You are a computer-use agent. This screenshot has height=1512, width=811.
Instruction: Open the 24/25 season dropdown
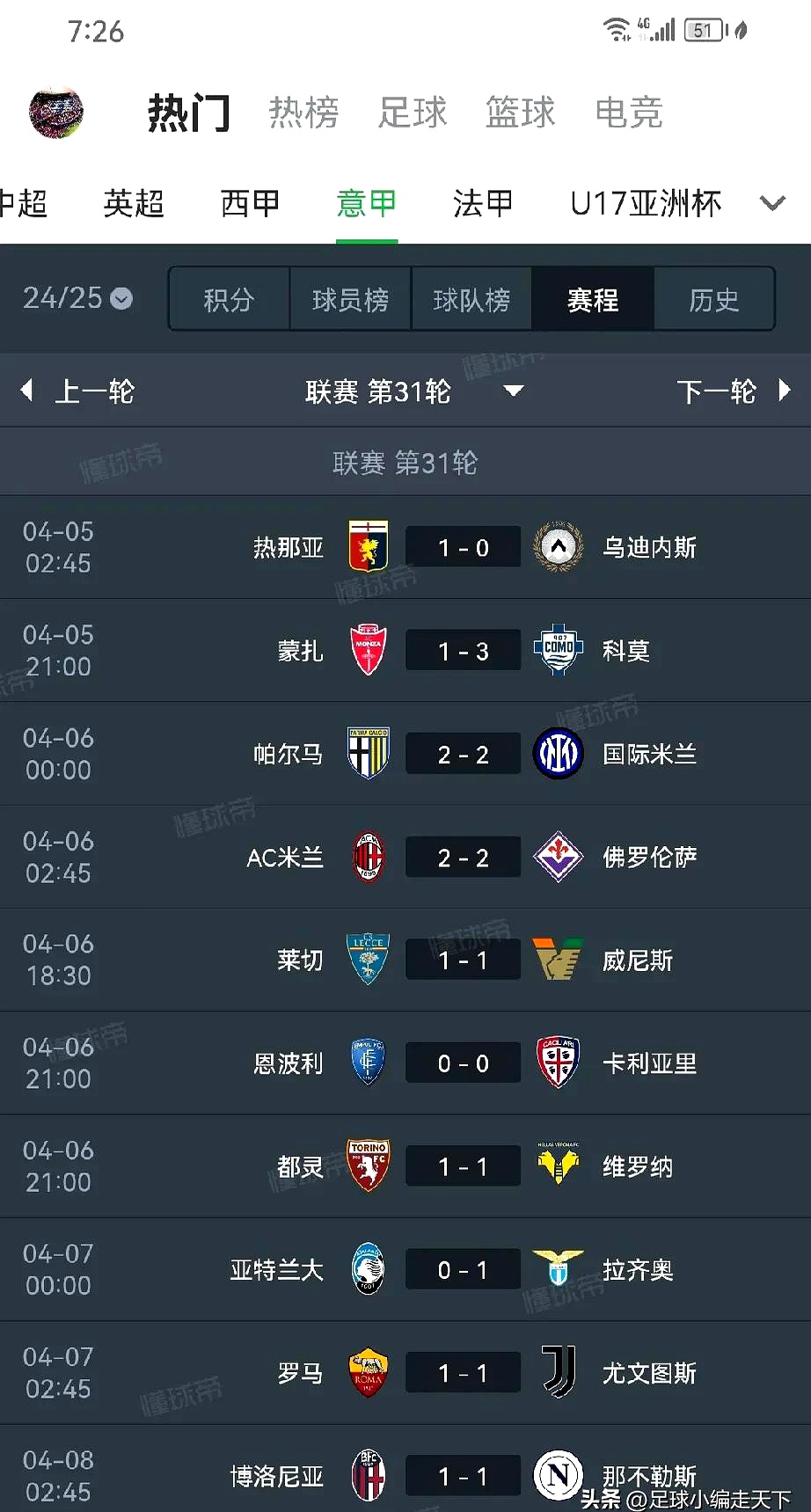pos(77,298)
